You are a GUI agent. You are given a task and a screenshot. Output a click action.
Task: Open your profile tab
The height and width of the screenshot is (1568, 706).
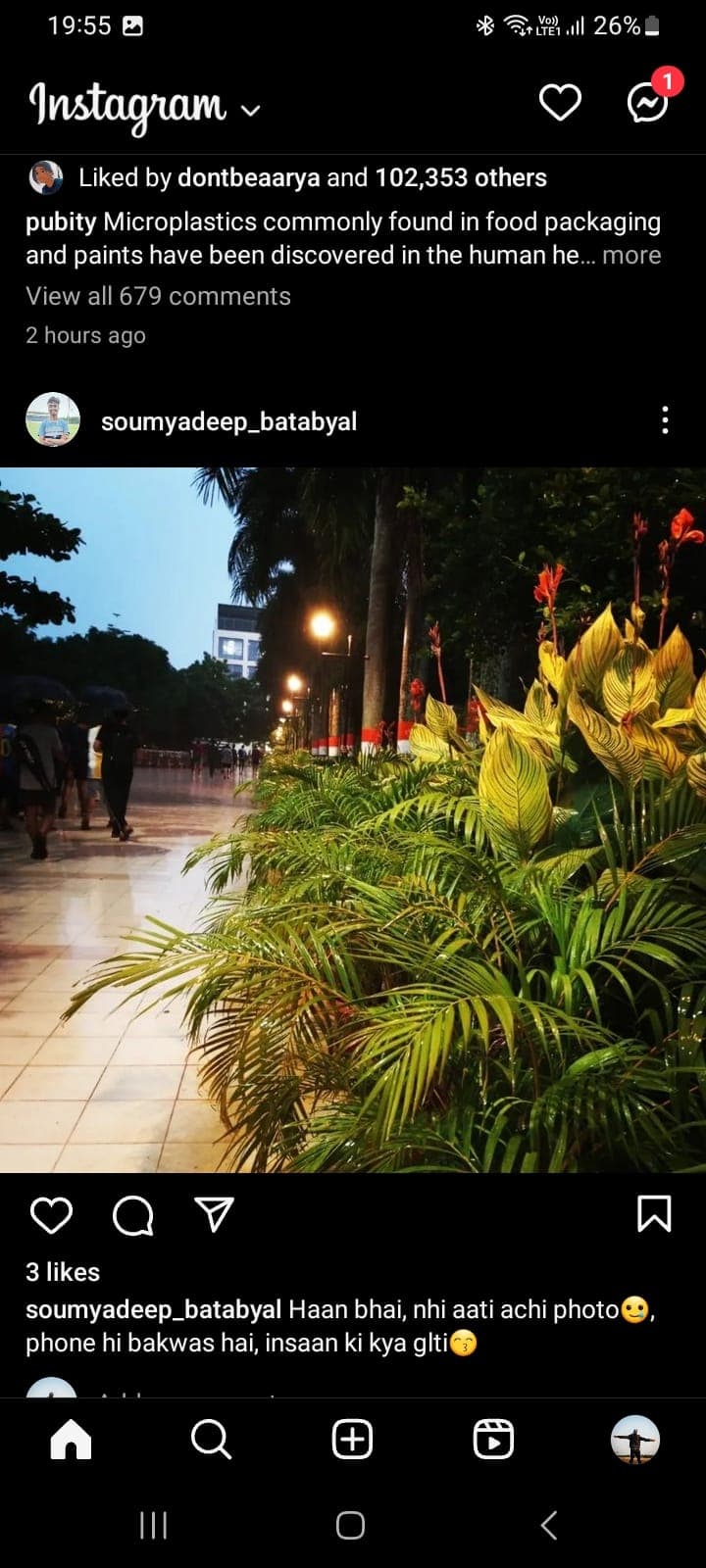coord(634,1440)
